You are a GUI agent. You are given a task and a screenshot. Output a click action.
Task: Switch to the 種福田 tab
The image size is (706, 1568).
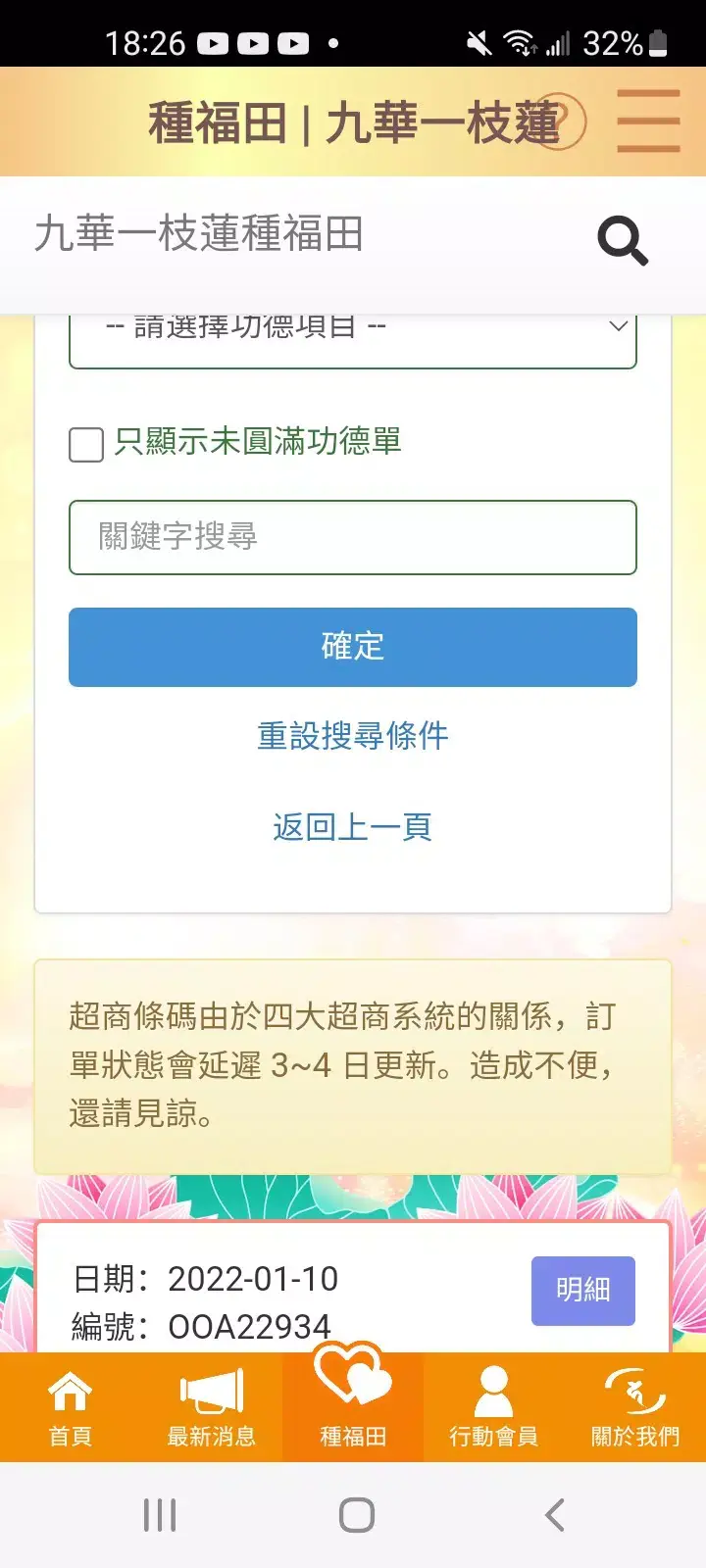click(352, 1408)
